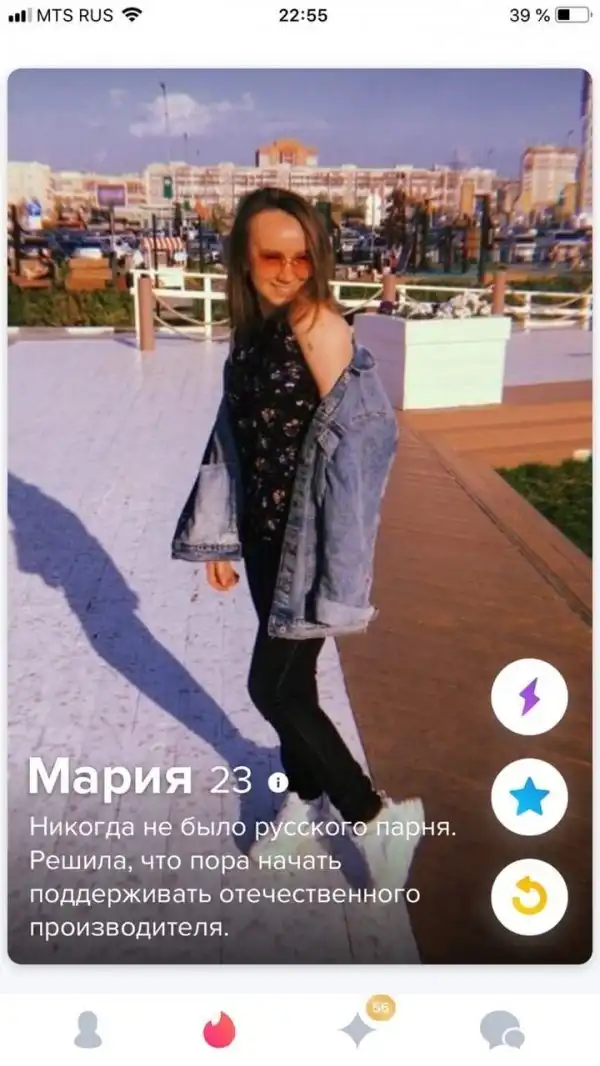Screen dimensions: 600x1066
Task: Rewind the last swipe with the yellow arrow
Action: pyautogui.click(x=529, y=897)
